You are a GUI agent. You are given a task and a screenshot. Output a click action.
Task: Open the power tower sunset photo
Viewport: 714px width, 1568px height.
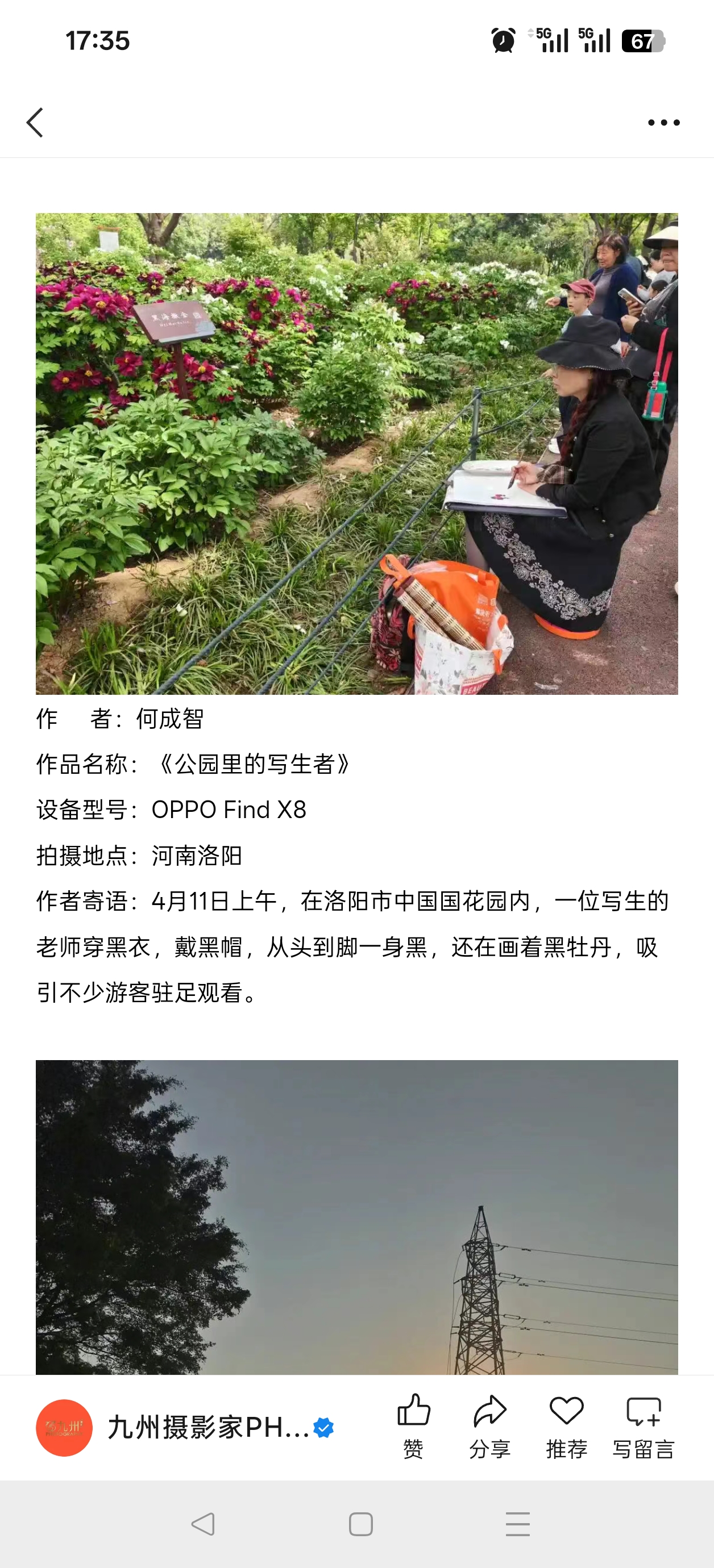[357, 1216]
